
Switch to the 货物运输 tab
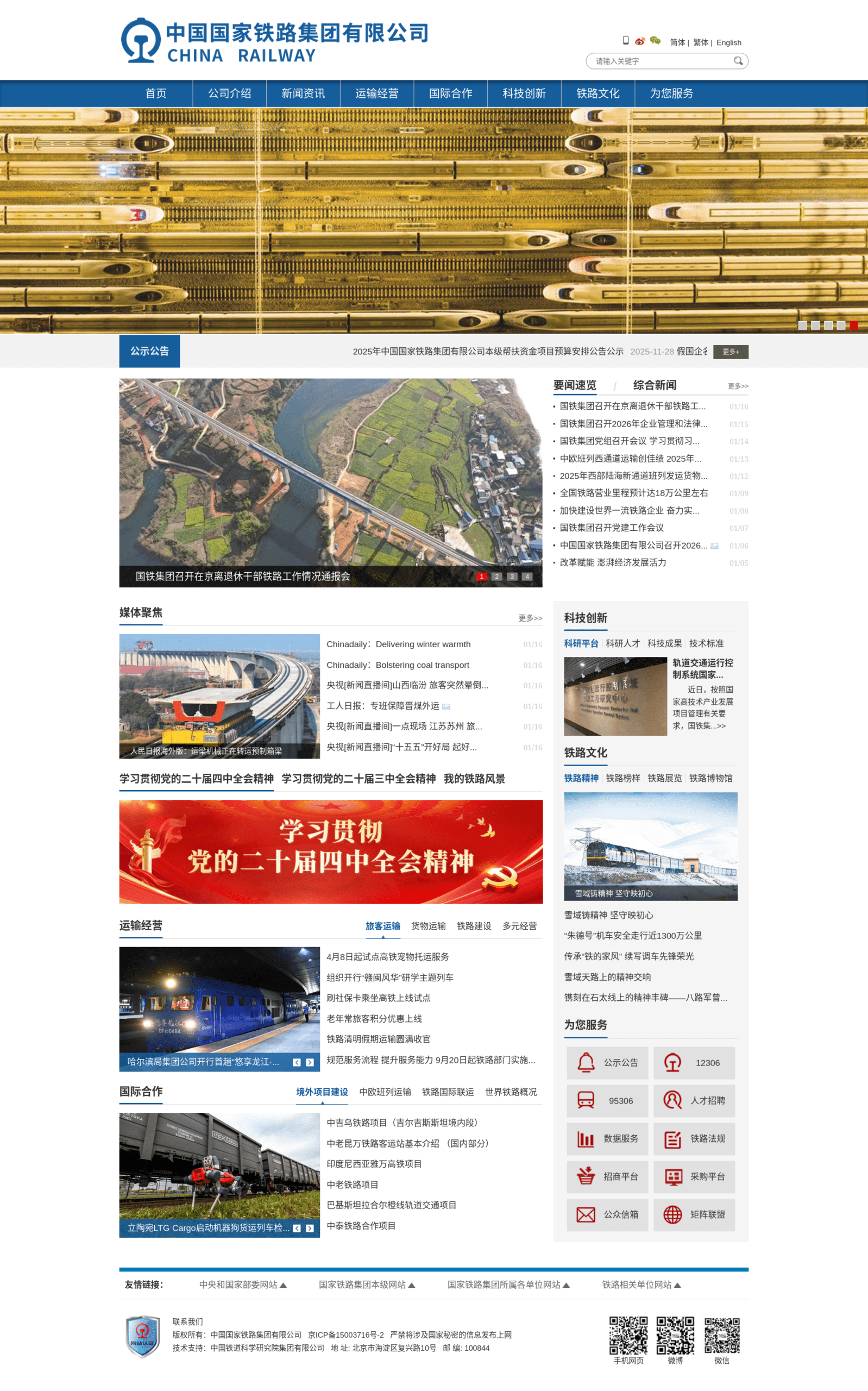(x=428, y=926)
